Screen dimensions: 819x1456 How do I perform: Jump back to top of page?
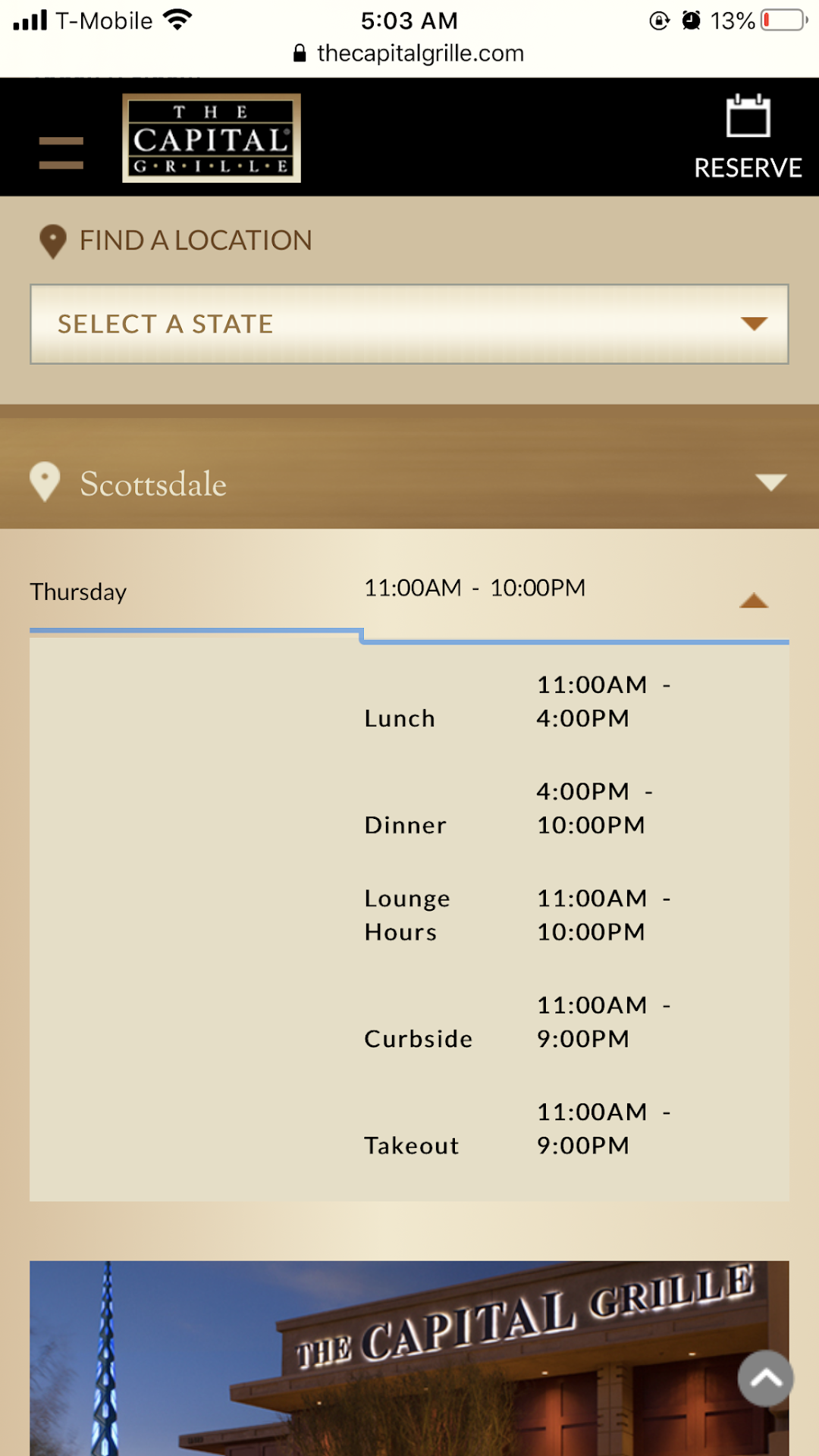pyautogui.click(x=765, y=1378)
